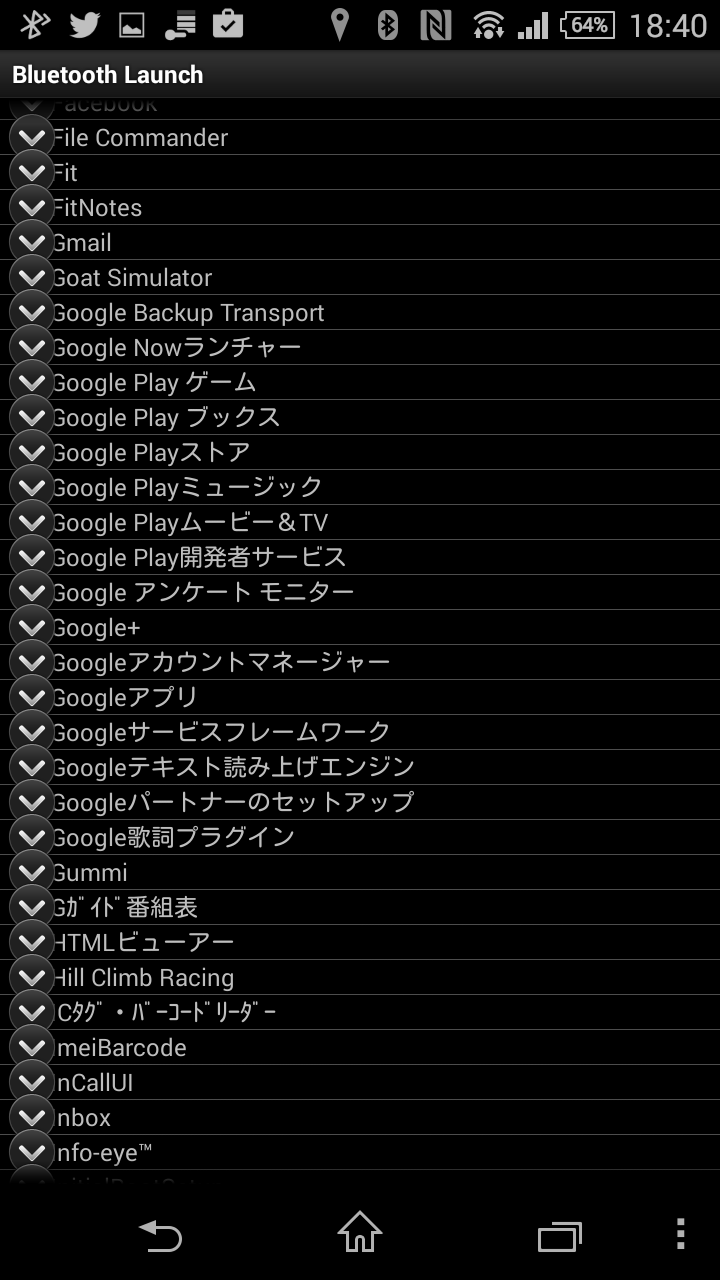Expand the Inbox row
The height and width of the screenshot is (1280, 720).
(32, 1117)
